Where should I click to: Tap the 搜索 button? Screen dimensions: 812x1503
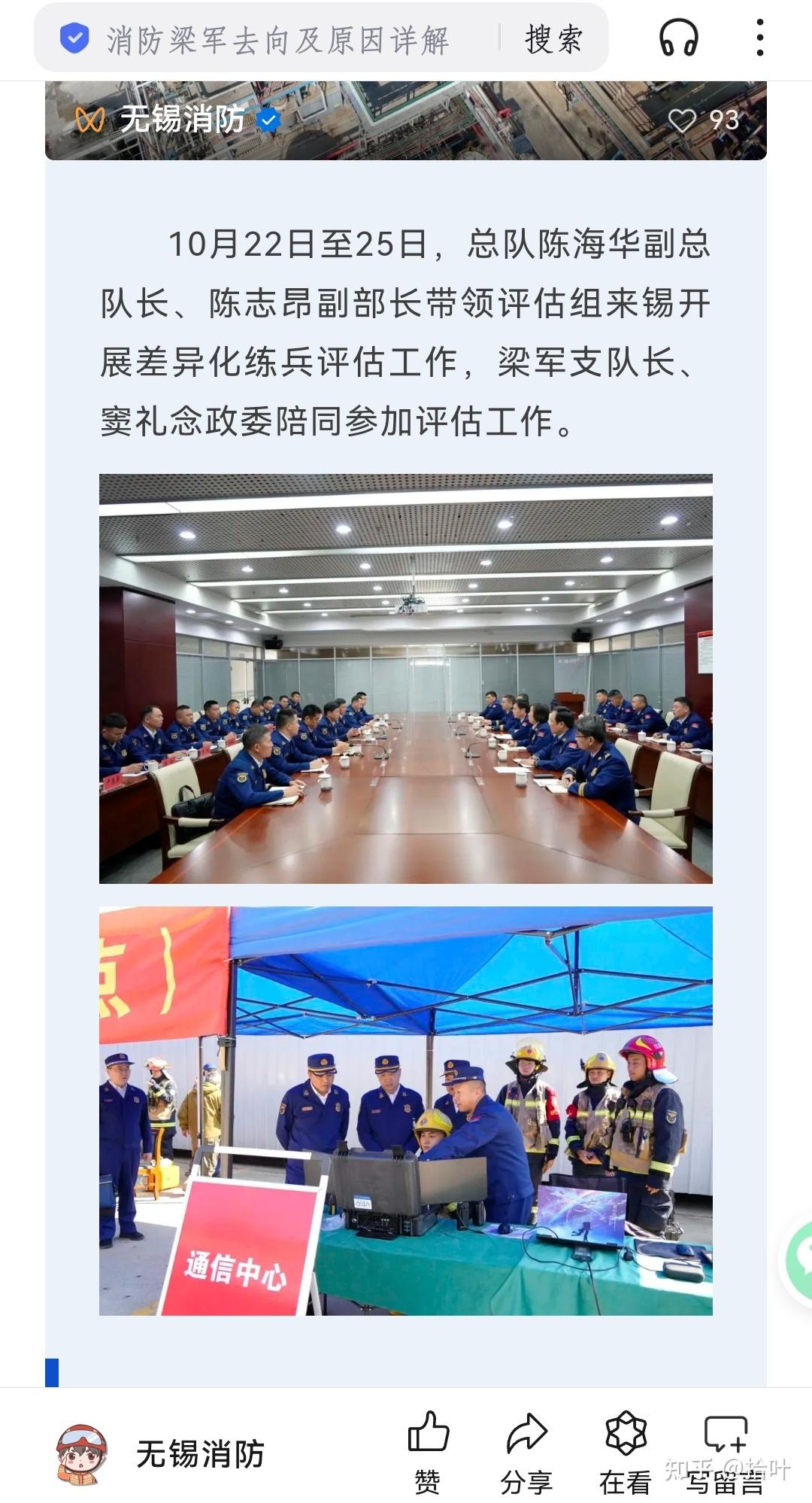pos(554,39)
